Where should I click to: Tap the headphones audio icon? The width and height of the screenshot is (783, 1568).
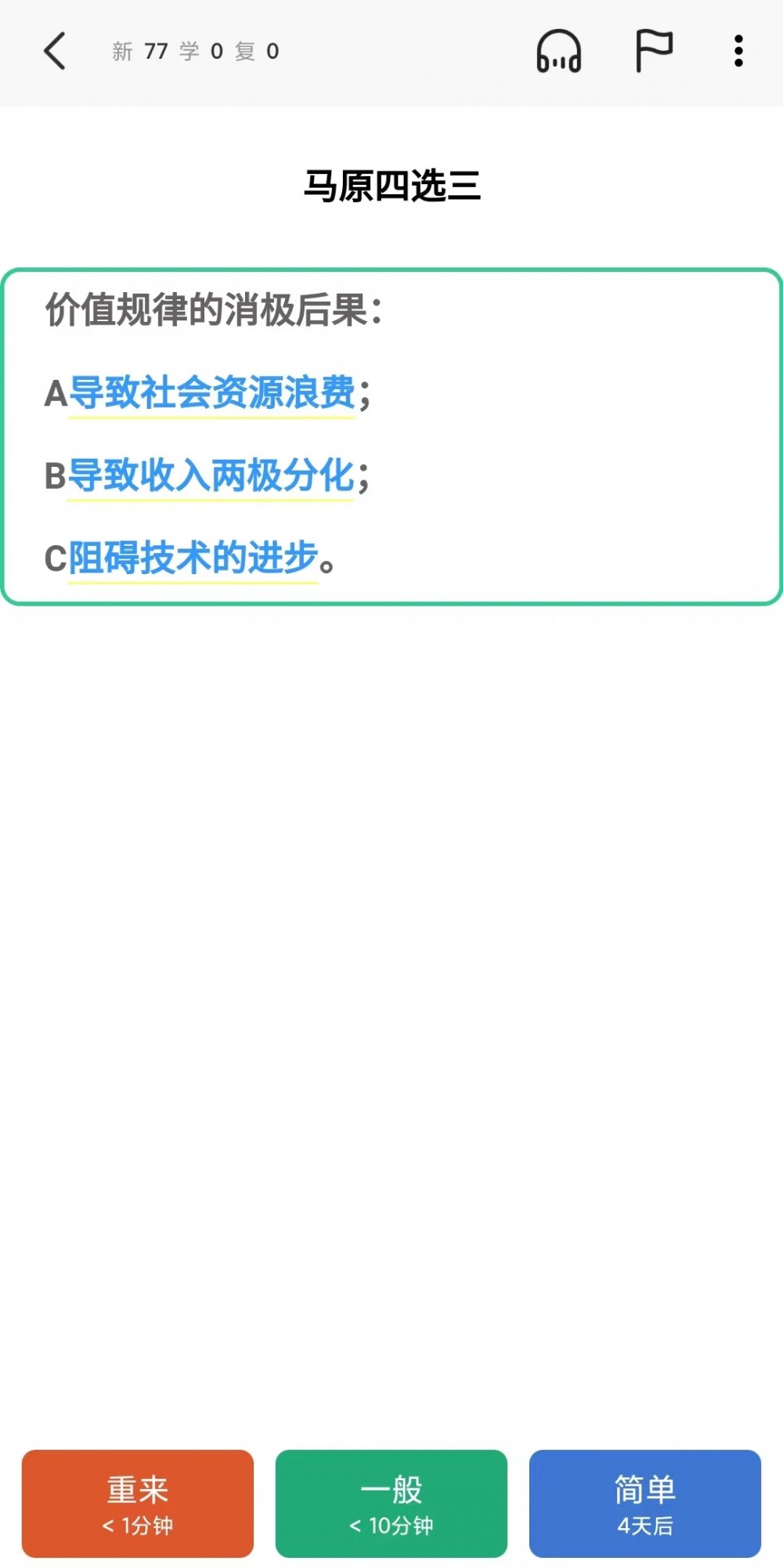click(558, 52)
